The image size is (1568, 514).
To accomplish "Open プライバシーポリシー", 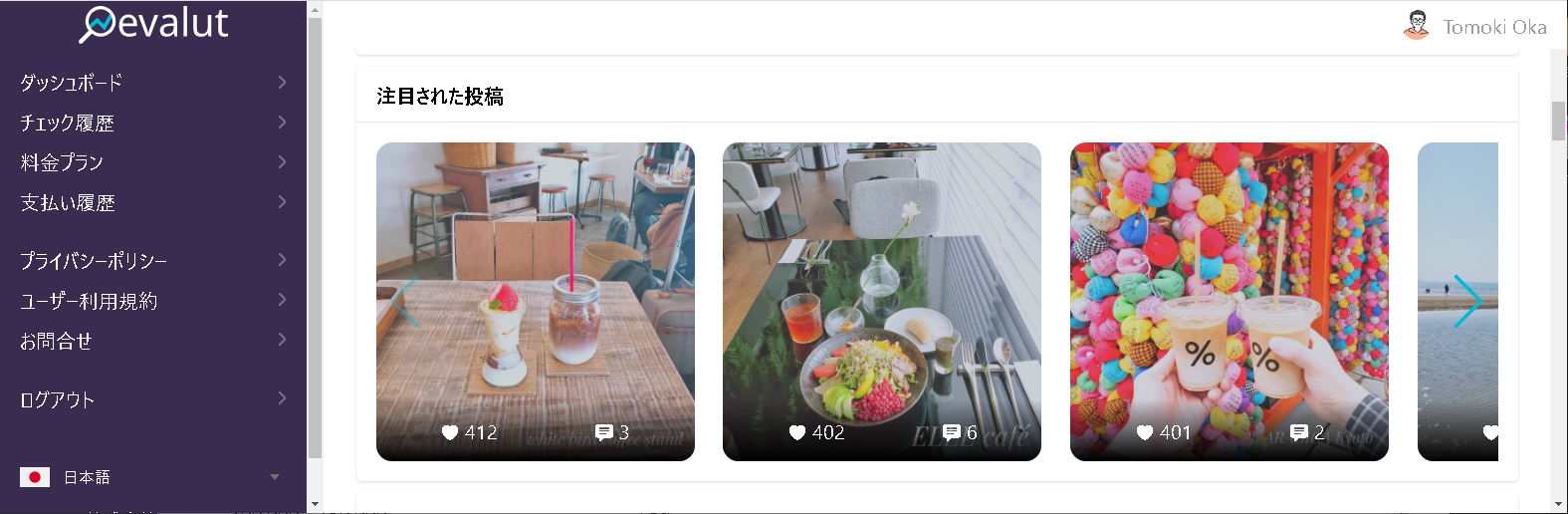I will [x=94, y=261].
